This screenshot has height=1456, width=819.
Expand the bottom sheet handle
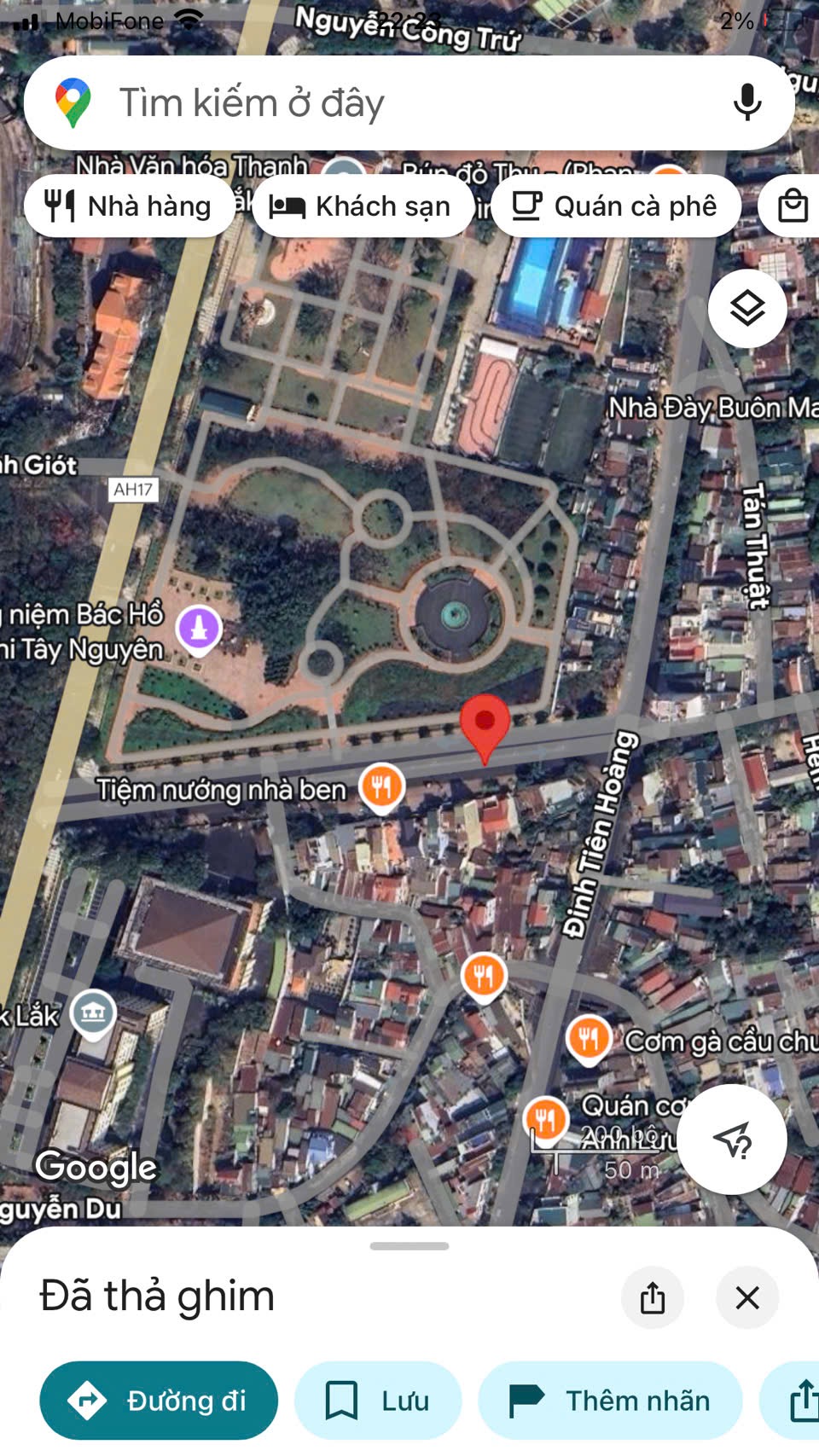409,1246
